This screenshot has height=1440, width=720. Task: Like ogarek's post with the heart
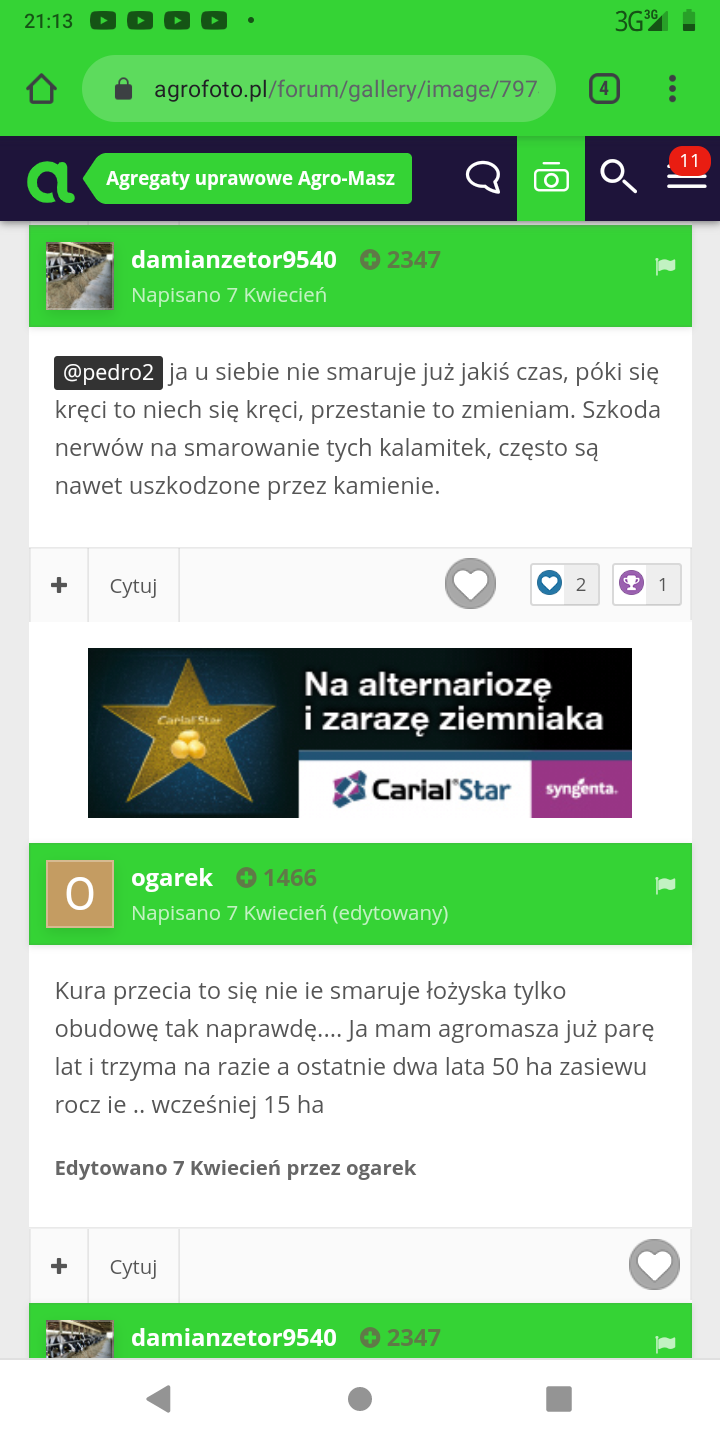[654, 1266]
